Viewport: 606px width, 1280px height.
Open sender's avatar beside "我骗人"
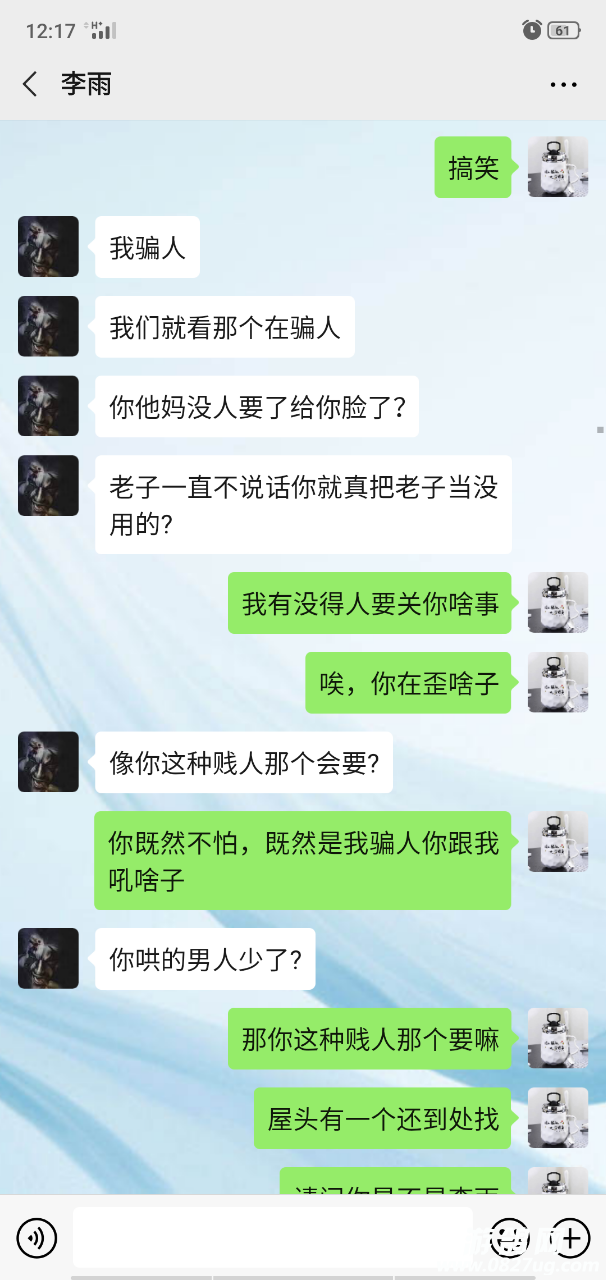(48, 247)
